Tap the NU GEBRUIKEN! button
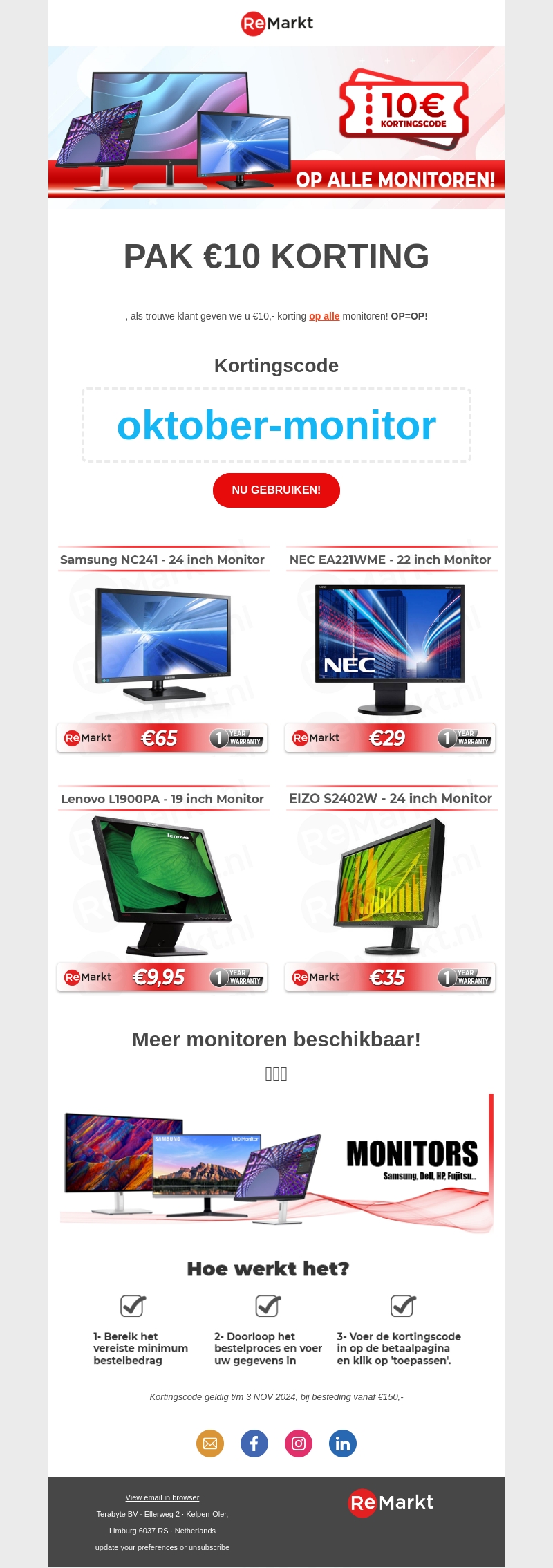The height and width of the screenshot is (1568, 553). coord(276,490)
